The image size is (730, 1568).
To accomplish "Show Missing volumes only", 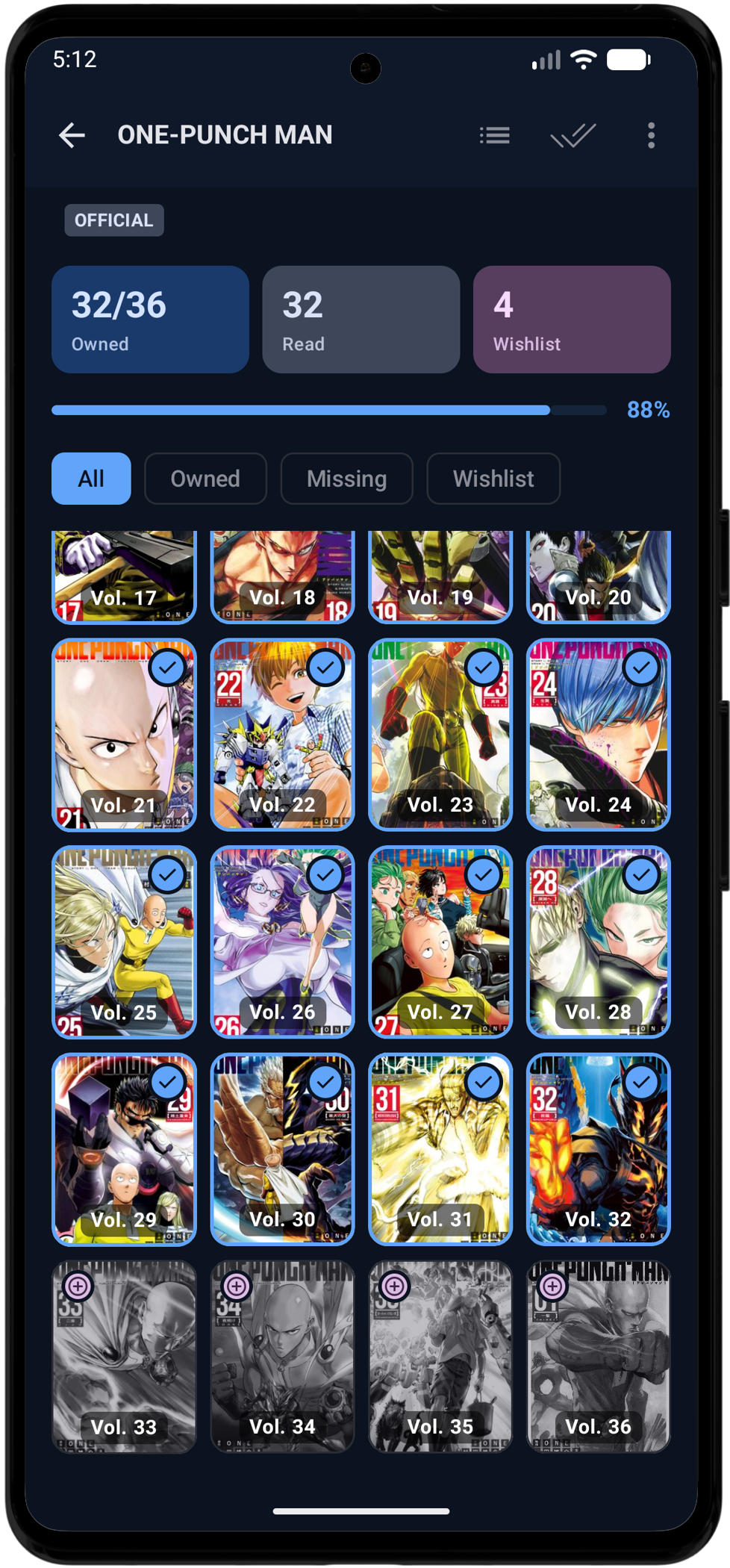I will coord(346,479).
